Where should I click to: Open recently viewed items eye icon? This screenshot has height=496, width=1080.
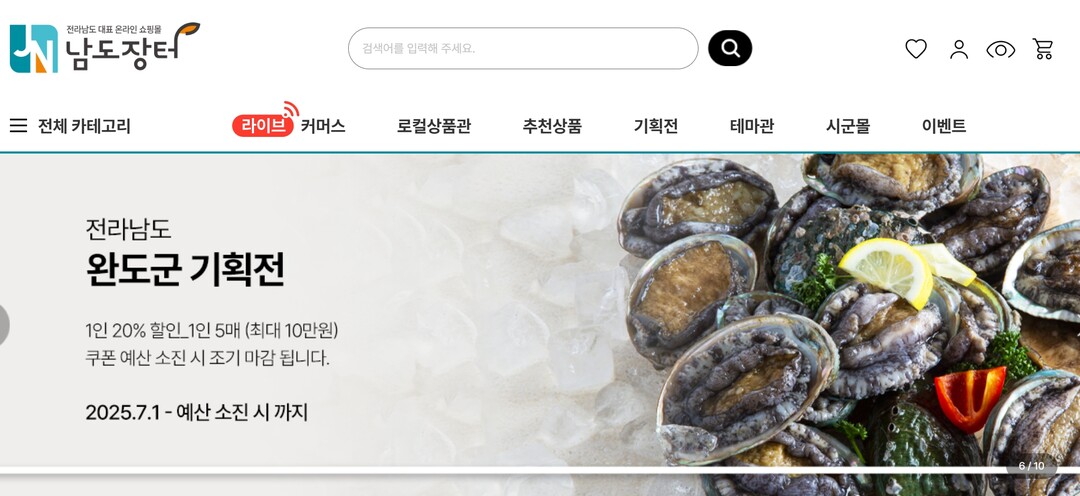click(1000, 49)
